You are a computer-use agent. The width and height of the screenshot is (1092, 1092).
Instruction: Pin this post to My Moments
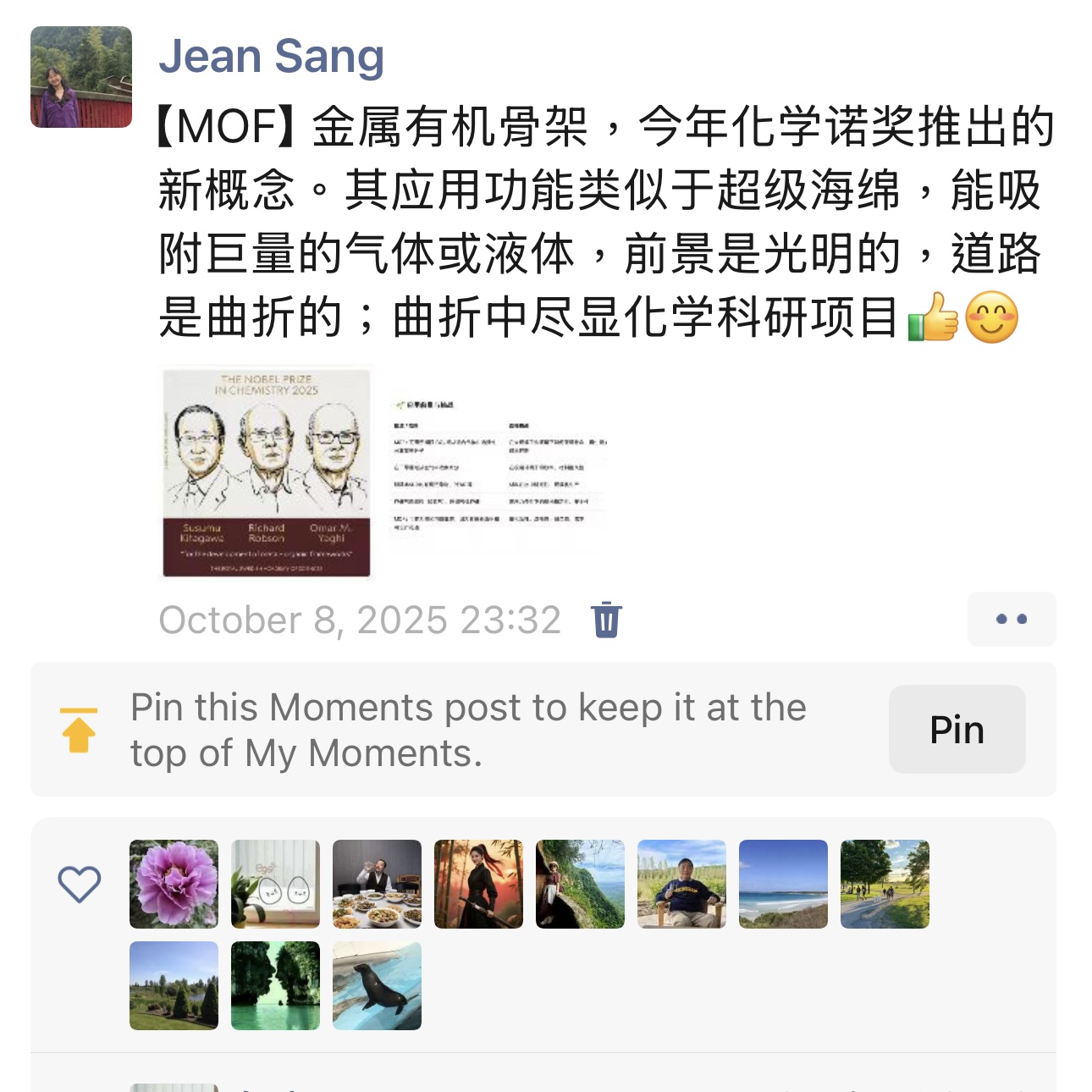(x=957, y=729)
